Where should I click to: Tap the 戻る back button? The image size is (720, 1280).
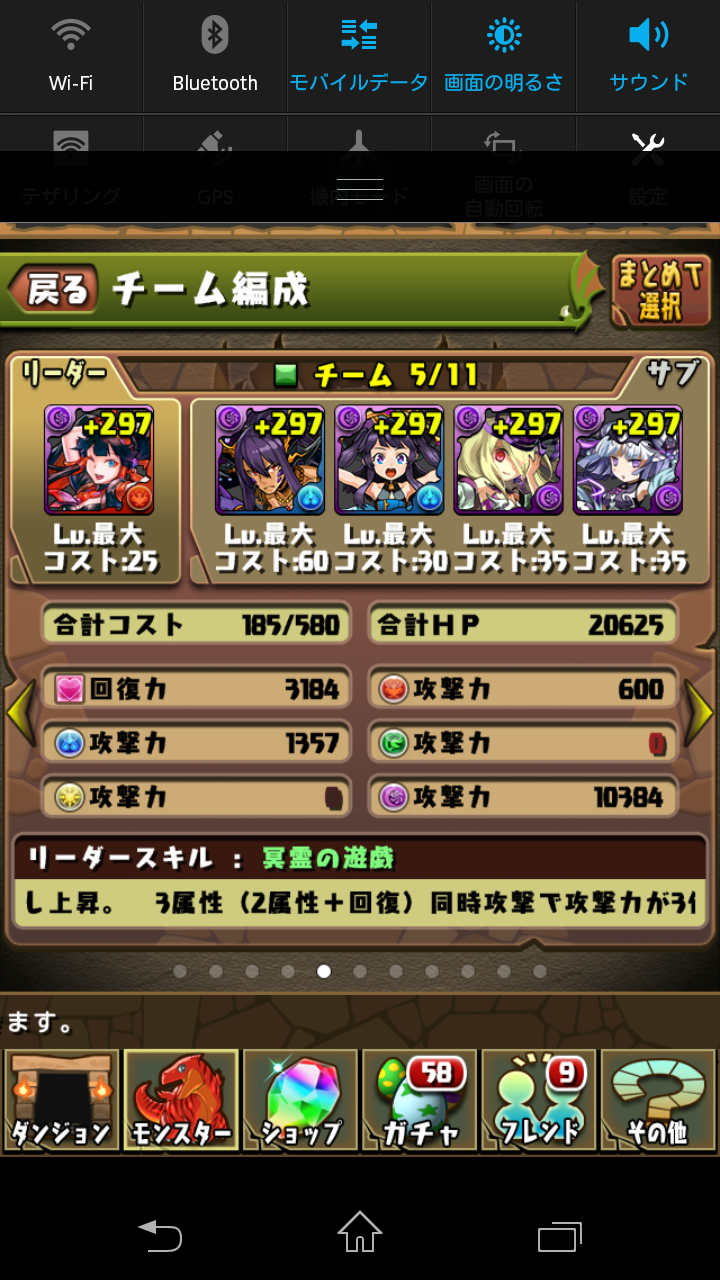[55, 290]
